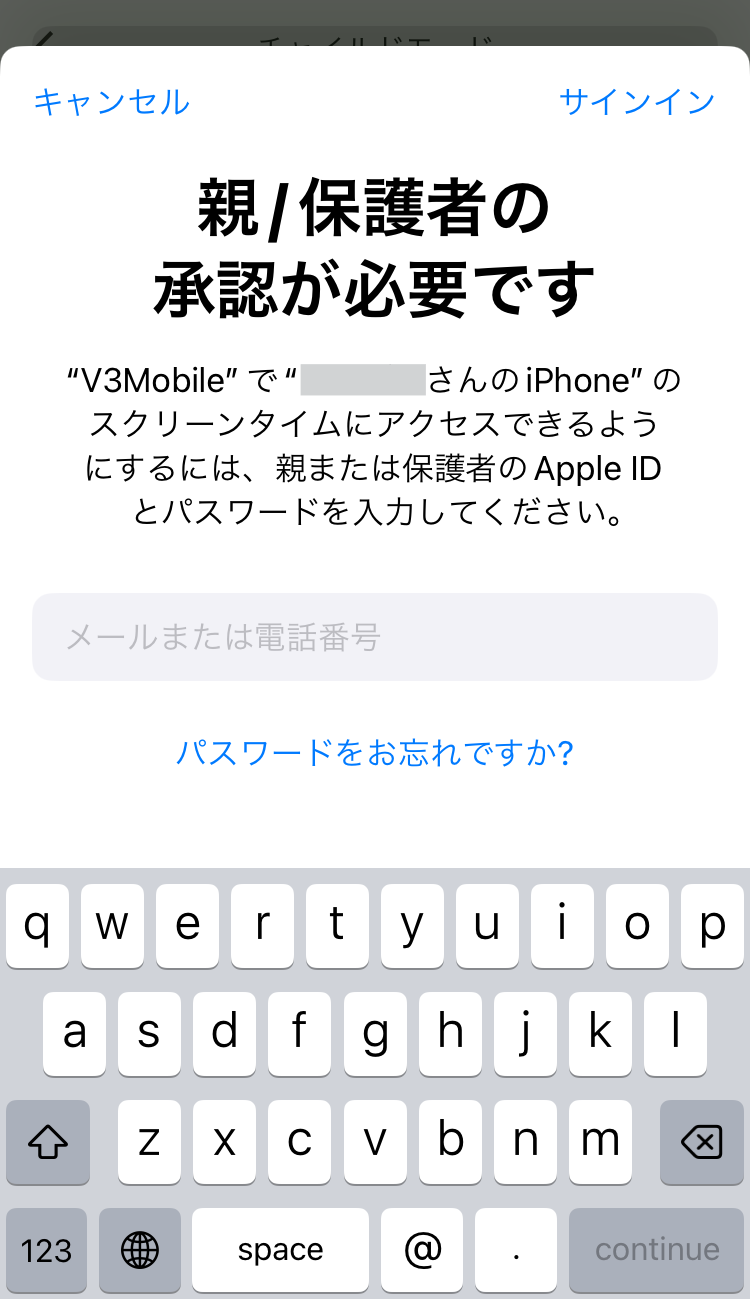750x1299 pixels.
Task: Tap サインイン at the top right
Action: click(637, 102)
